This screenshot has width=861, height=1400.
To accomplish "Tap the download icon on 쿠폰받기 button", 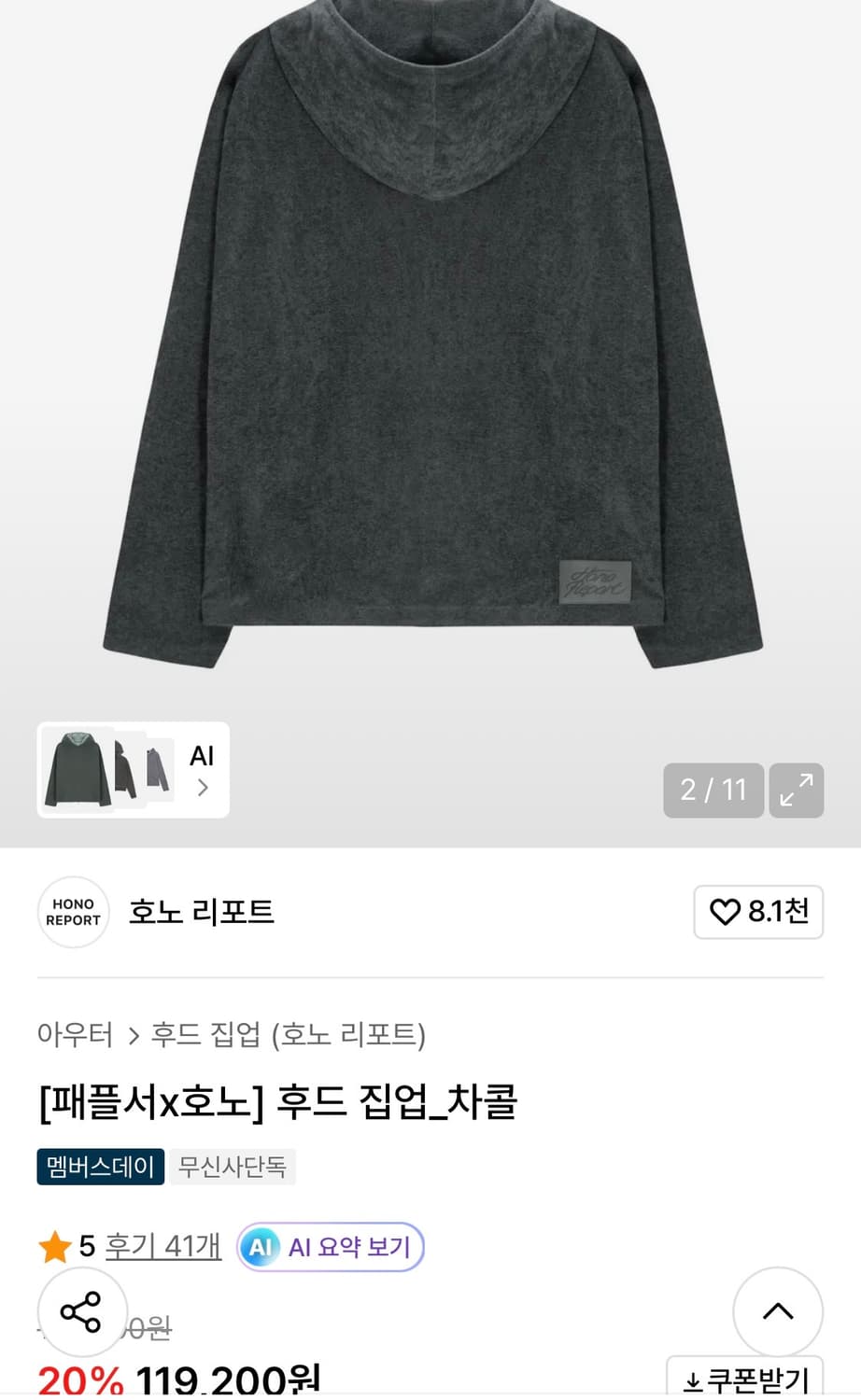I will [x=691, y=1379].
